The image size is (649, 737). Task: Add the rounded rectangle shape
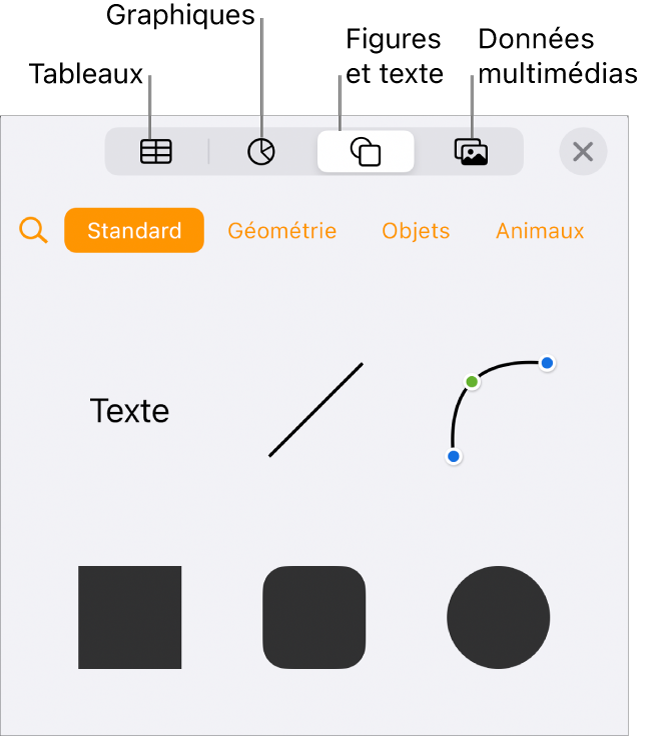pos(314,617)
